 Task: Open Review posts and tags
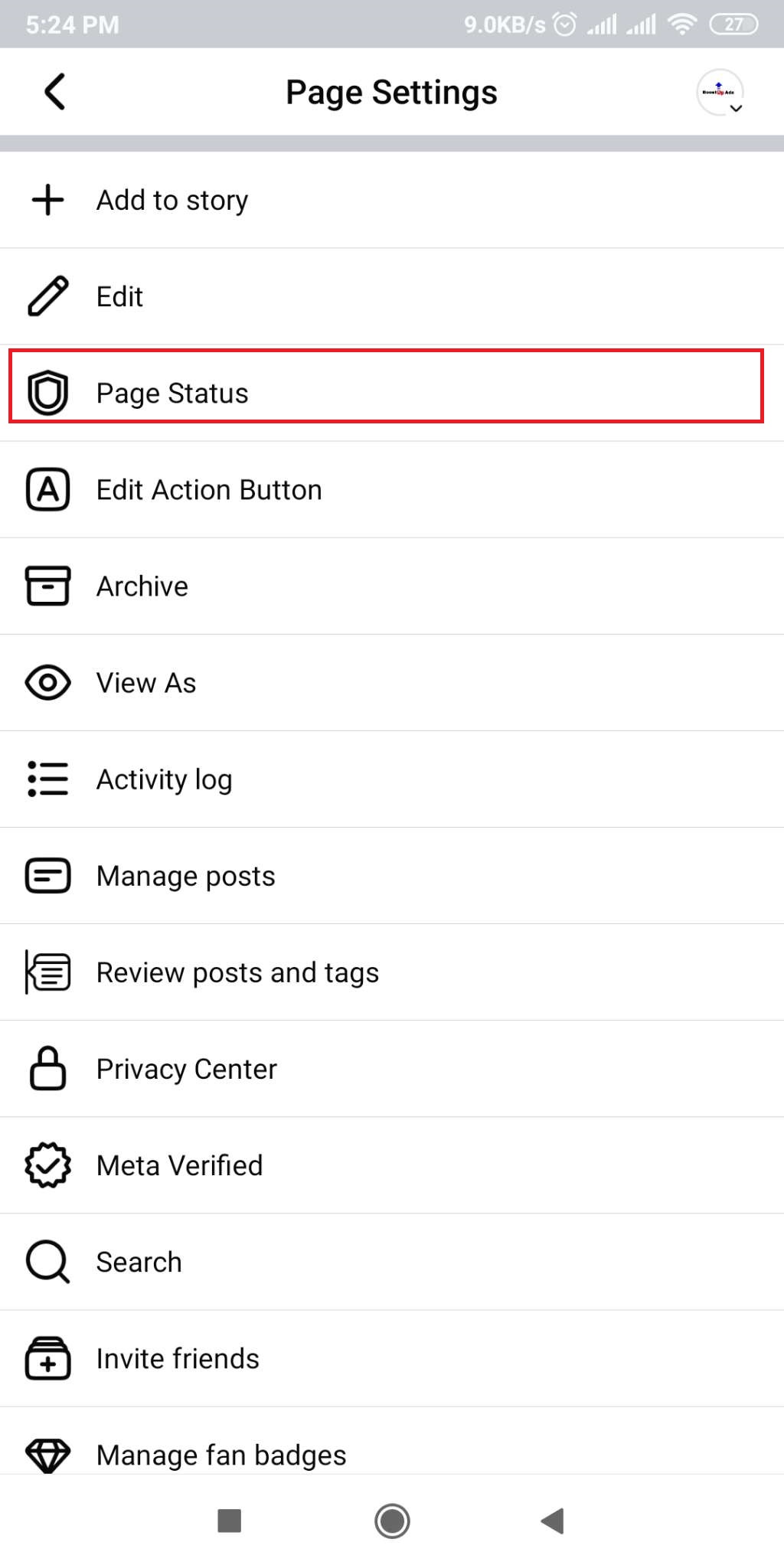pos(237,972)
